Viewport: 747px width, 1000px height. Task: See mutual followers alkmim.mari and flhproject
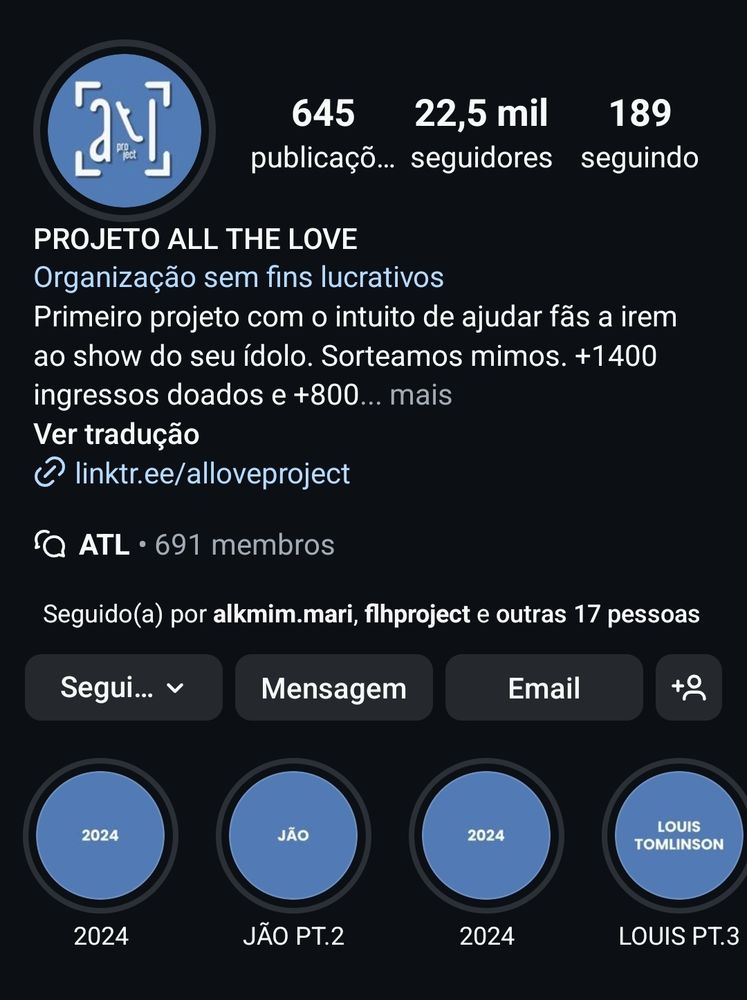point(371,614)
